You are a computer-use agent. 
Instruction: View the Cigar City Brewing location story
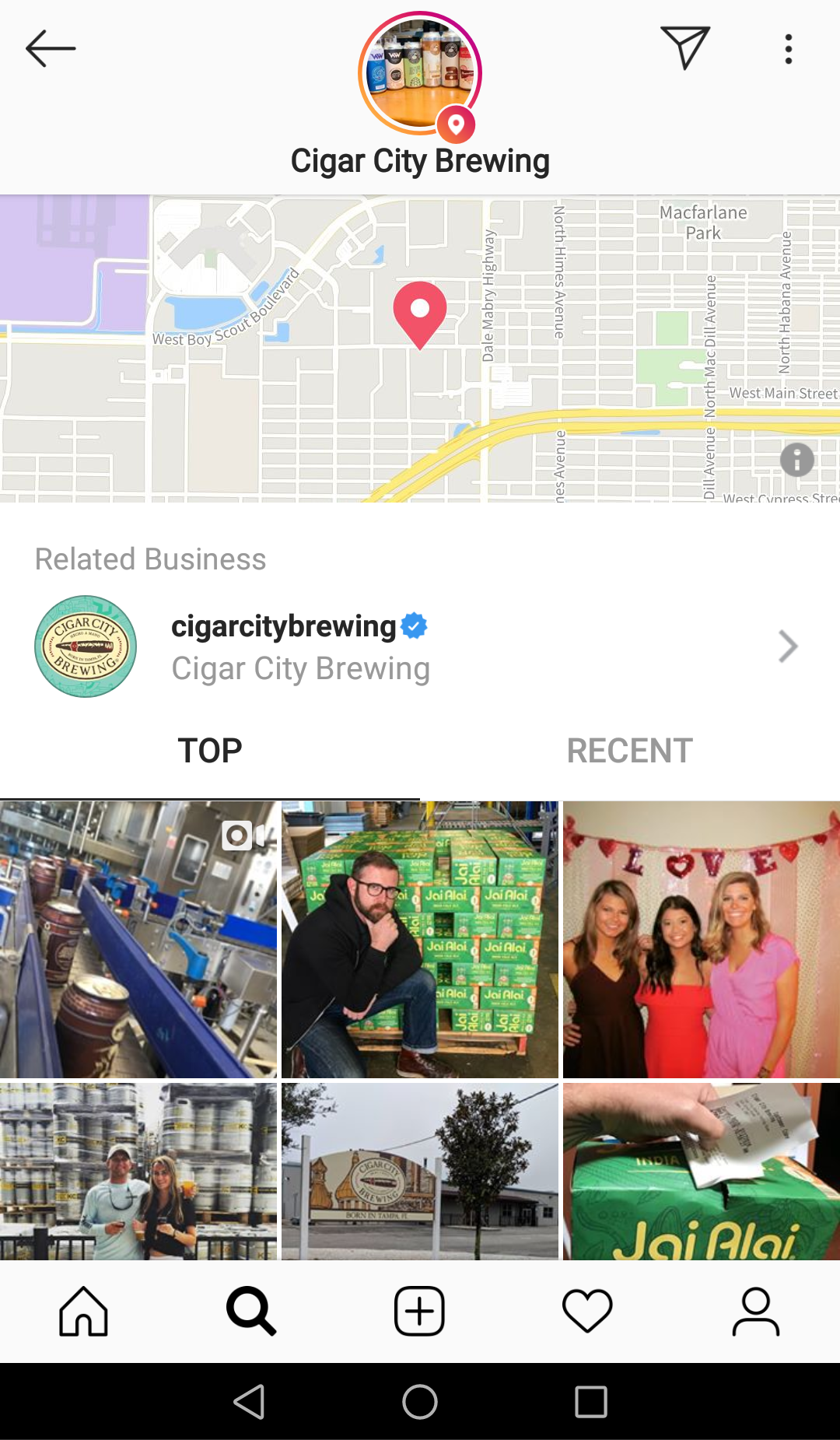420,74
